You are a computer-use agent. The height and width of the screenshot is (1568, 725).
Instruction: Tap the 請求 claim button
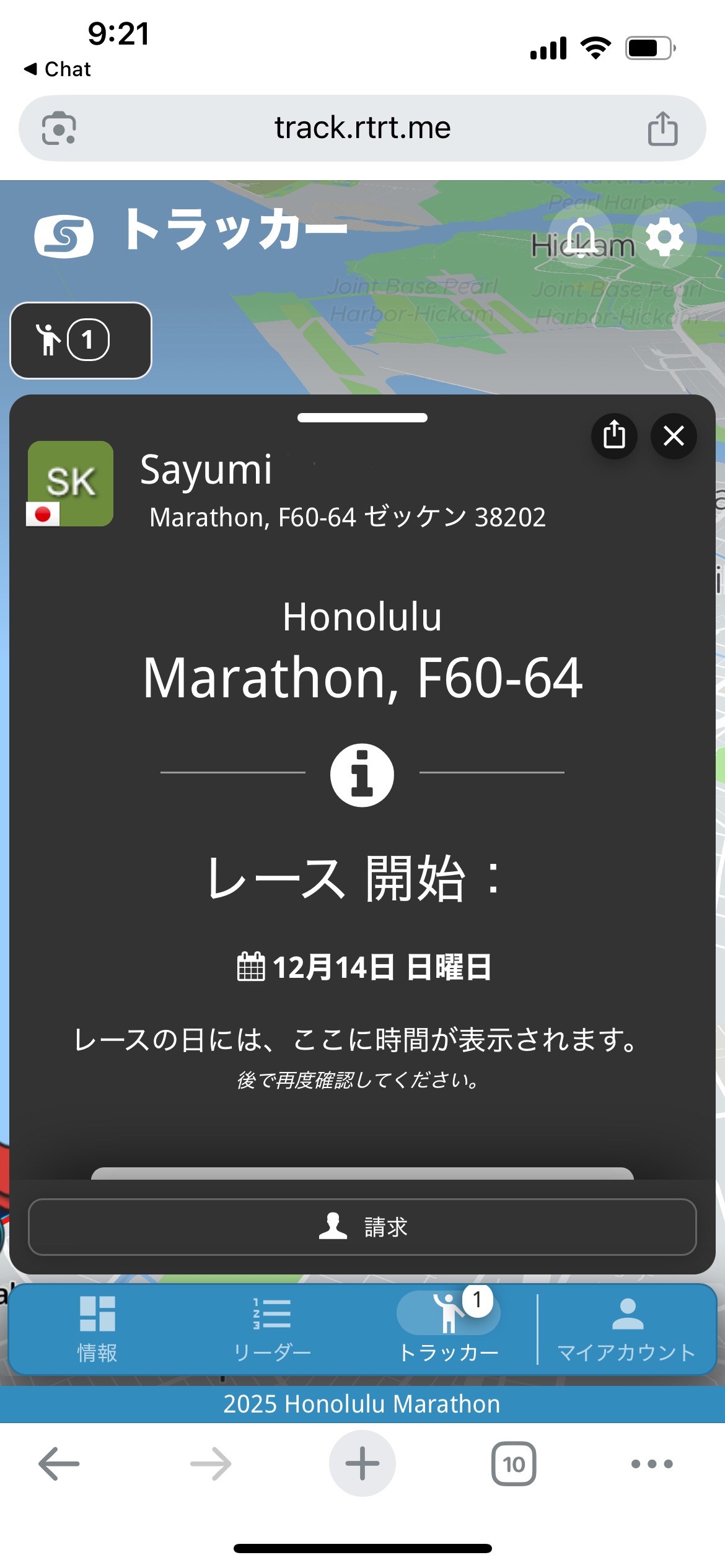[362, 1227]
